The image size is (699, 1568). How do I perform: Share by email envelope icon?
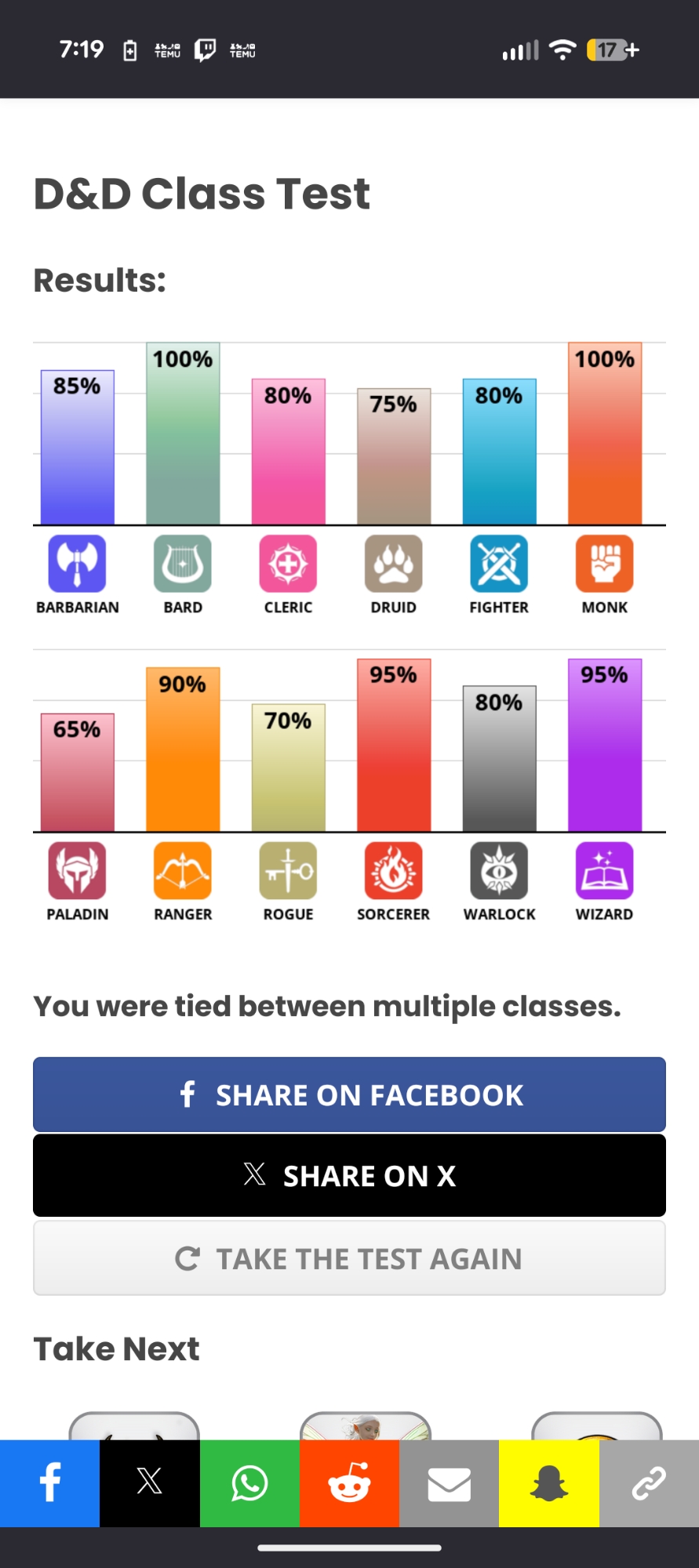[x=449, y=1483]
